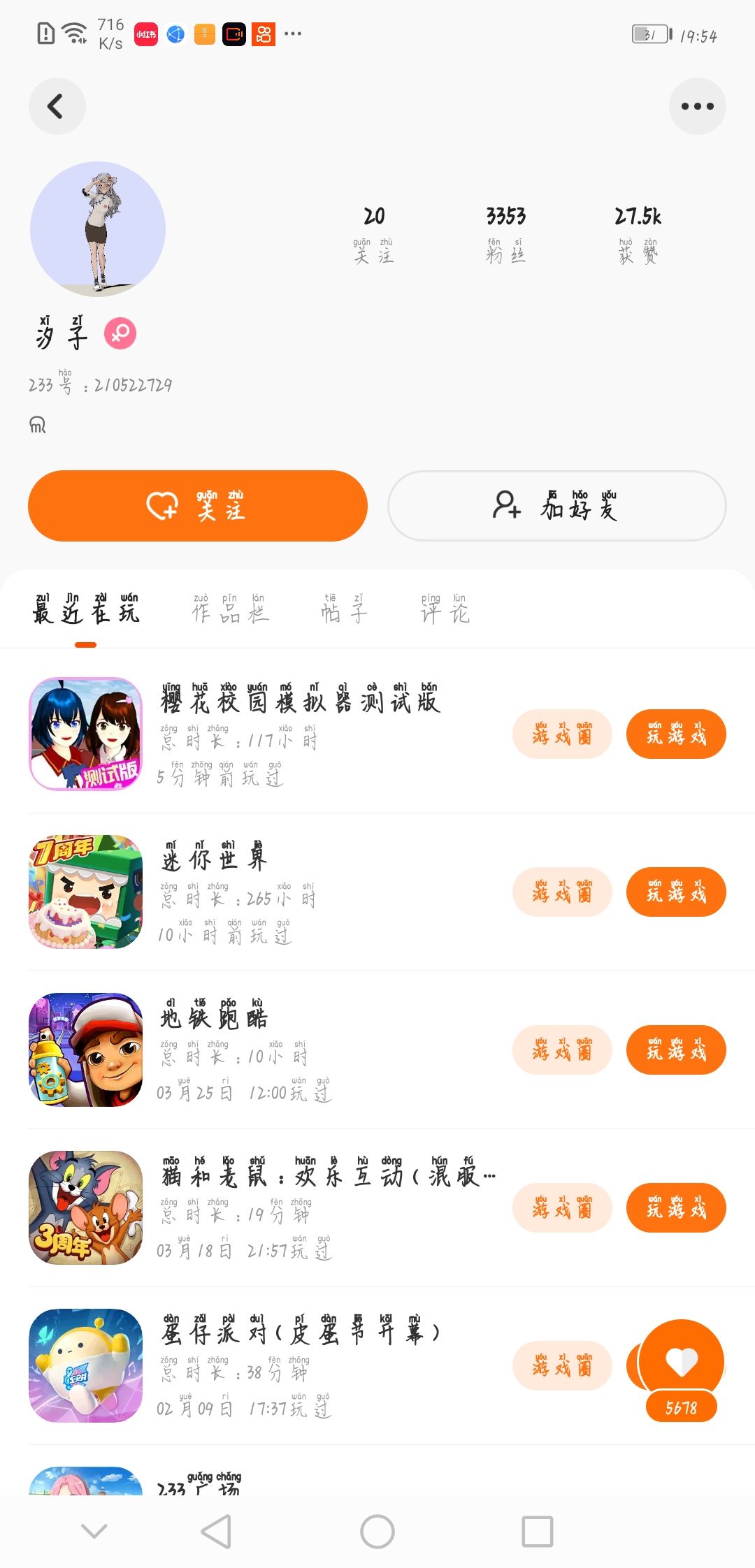The height and width of the screenshot is (1568, 755).
Task: Open the user's profile avatar
Action: pos(98,229)
